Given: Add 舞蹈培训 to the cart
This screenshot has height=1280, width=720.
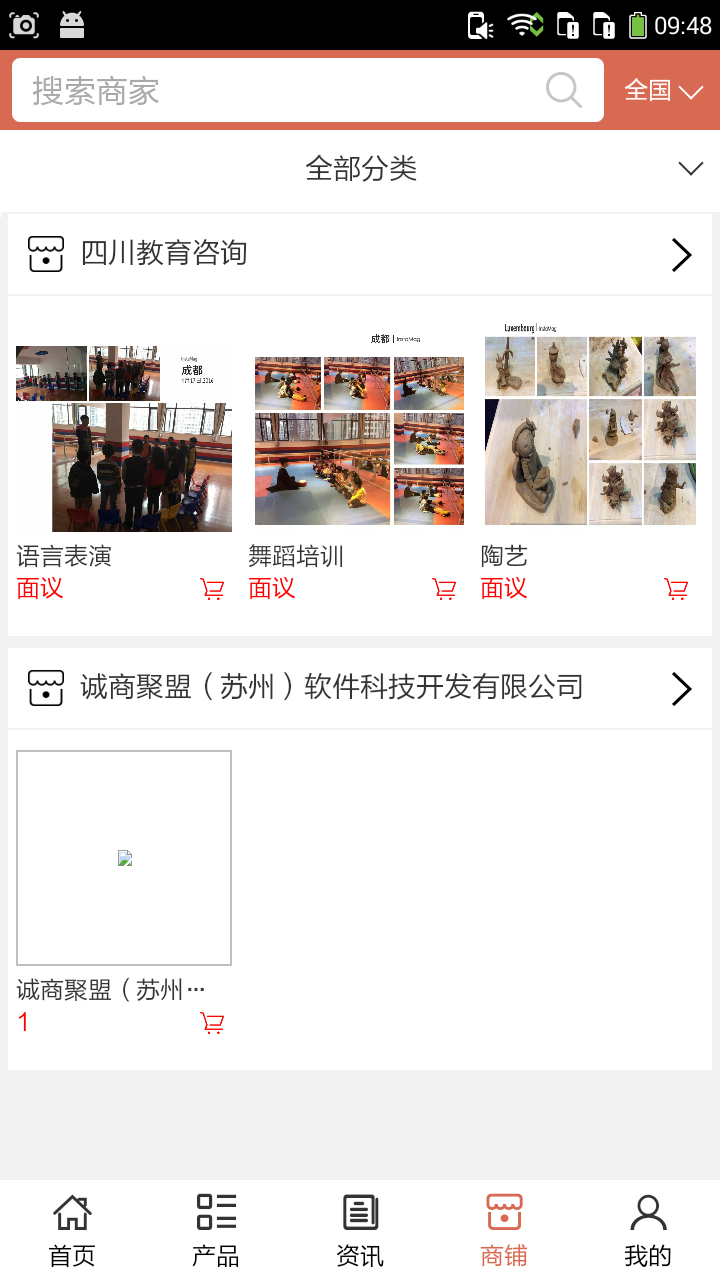Looking at the screenshot, I should [x=444, y=589].
